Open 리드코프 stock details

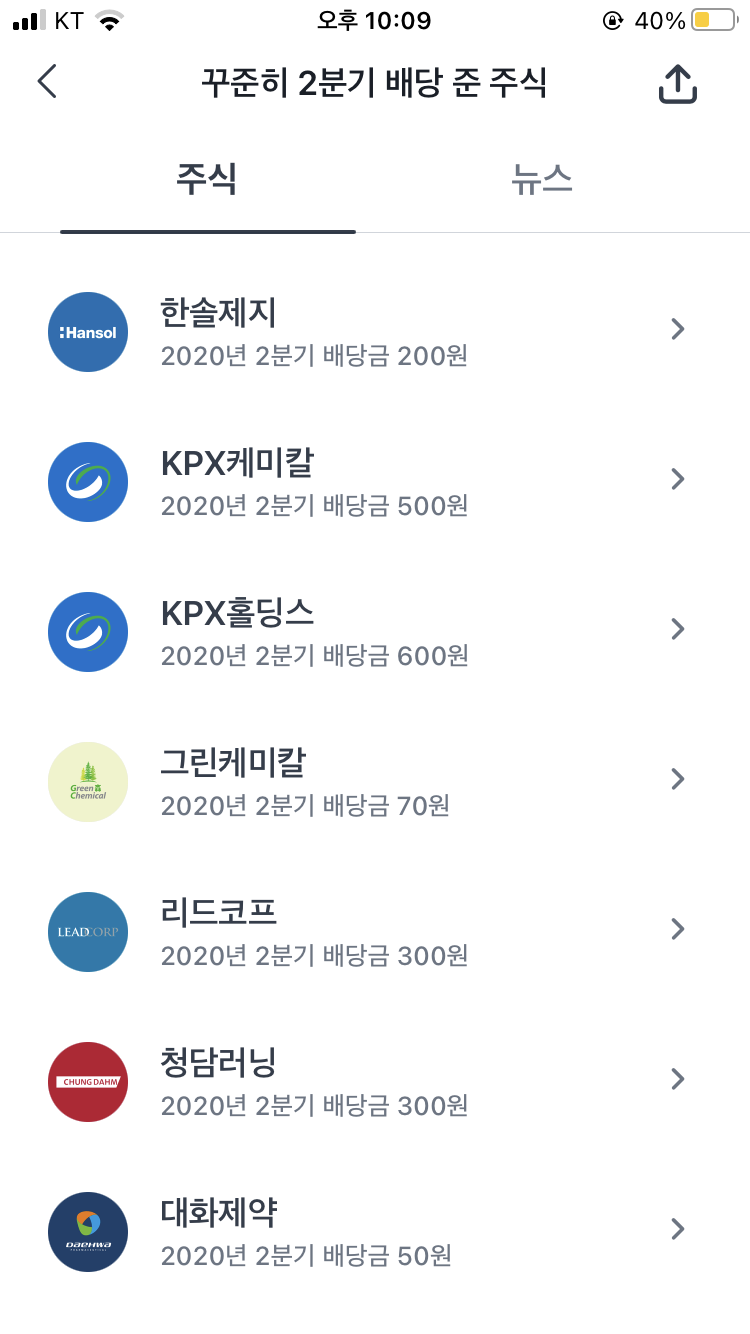(x=374, y=931)
